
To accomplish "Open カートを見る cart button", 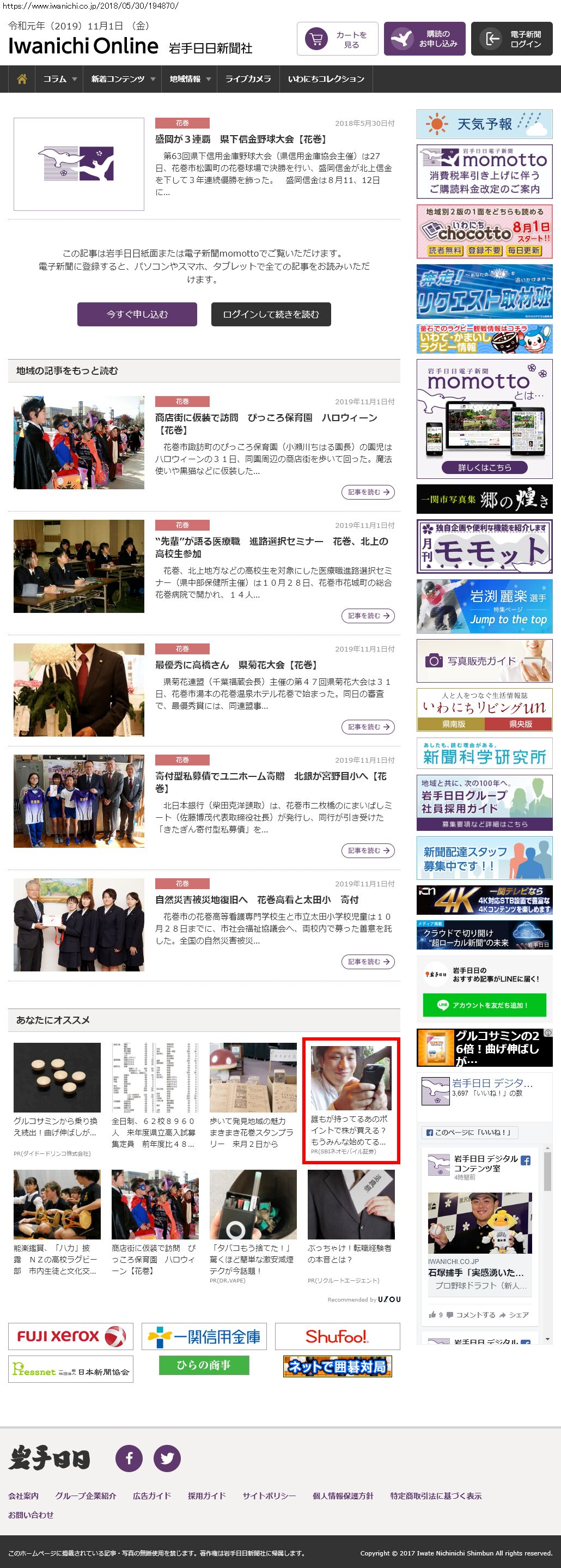I will point(337,39).
